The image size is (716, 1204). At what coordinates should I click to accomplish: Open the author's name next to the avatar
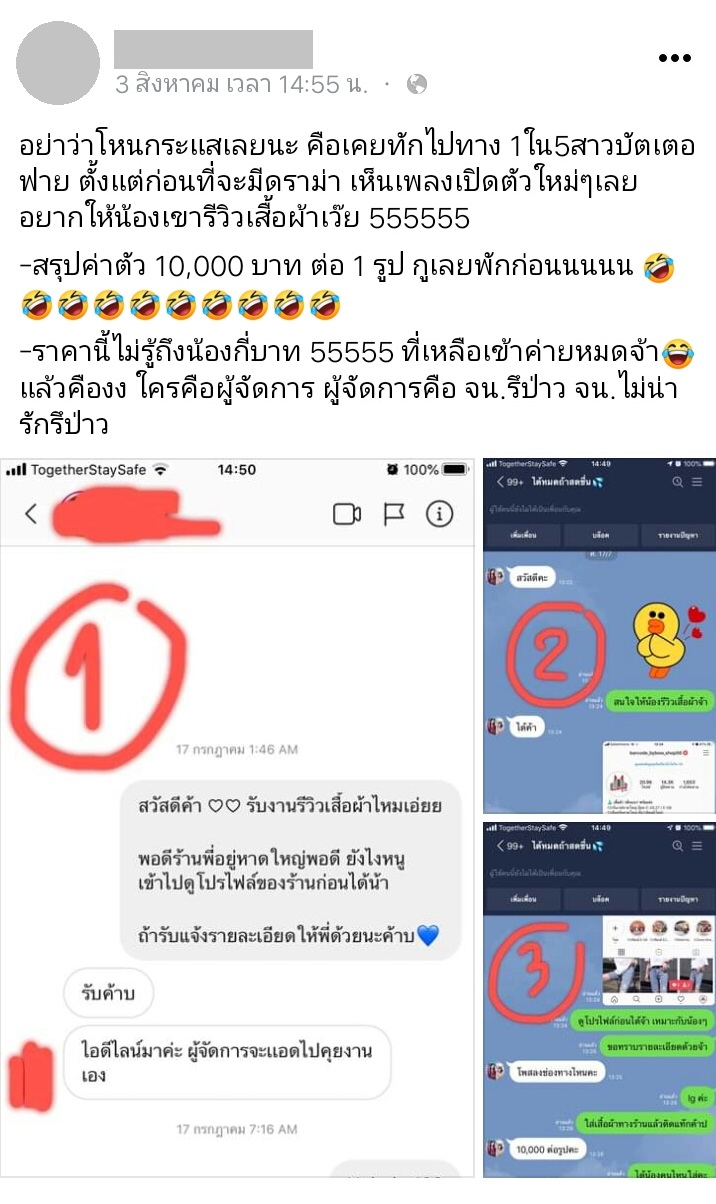click(x=213, y=49)
